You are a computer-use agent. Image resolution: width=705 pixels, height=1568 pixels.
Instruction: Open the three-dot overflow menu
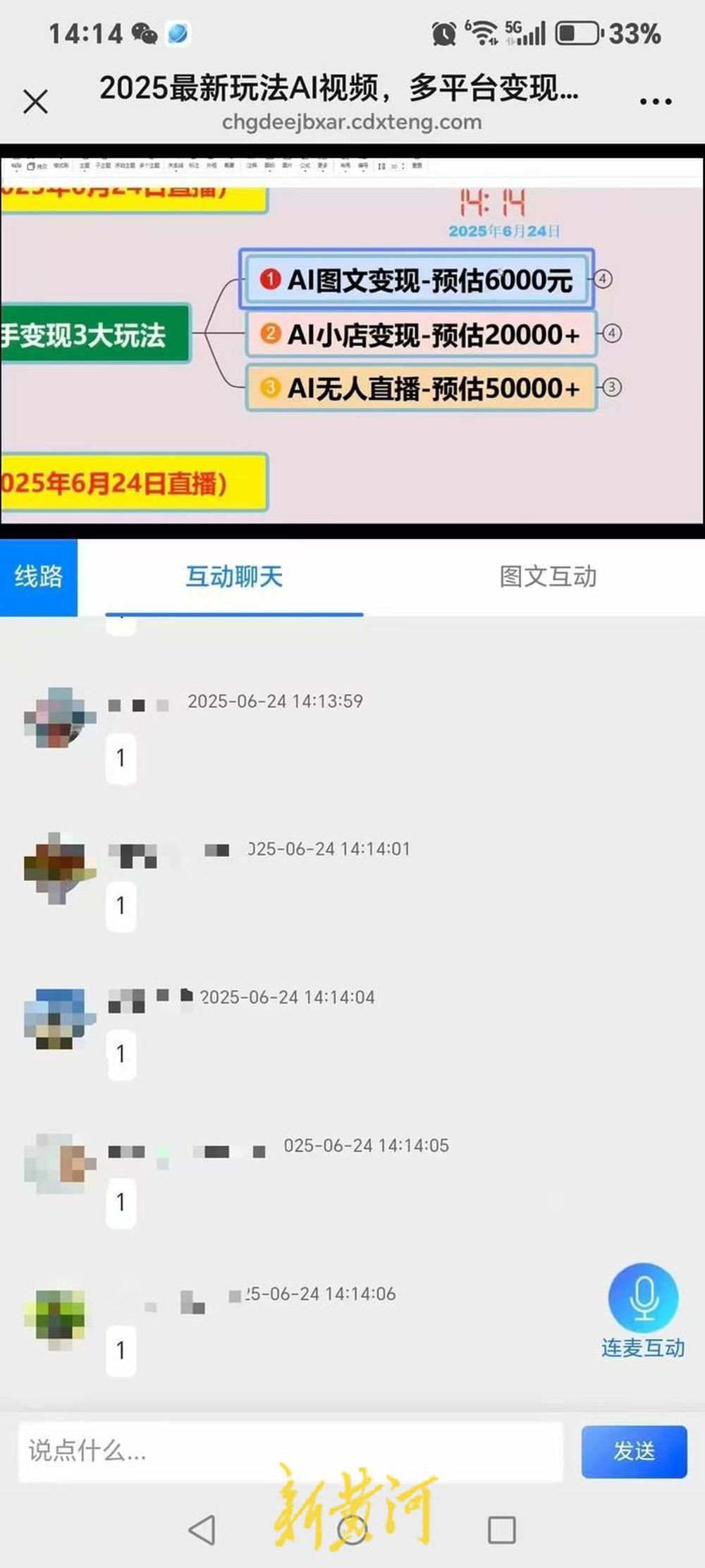point(655,102)
